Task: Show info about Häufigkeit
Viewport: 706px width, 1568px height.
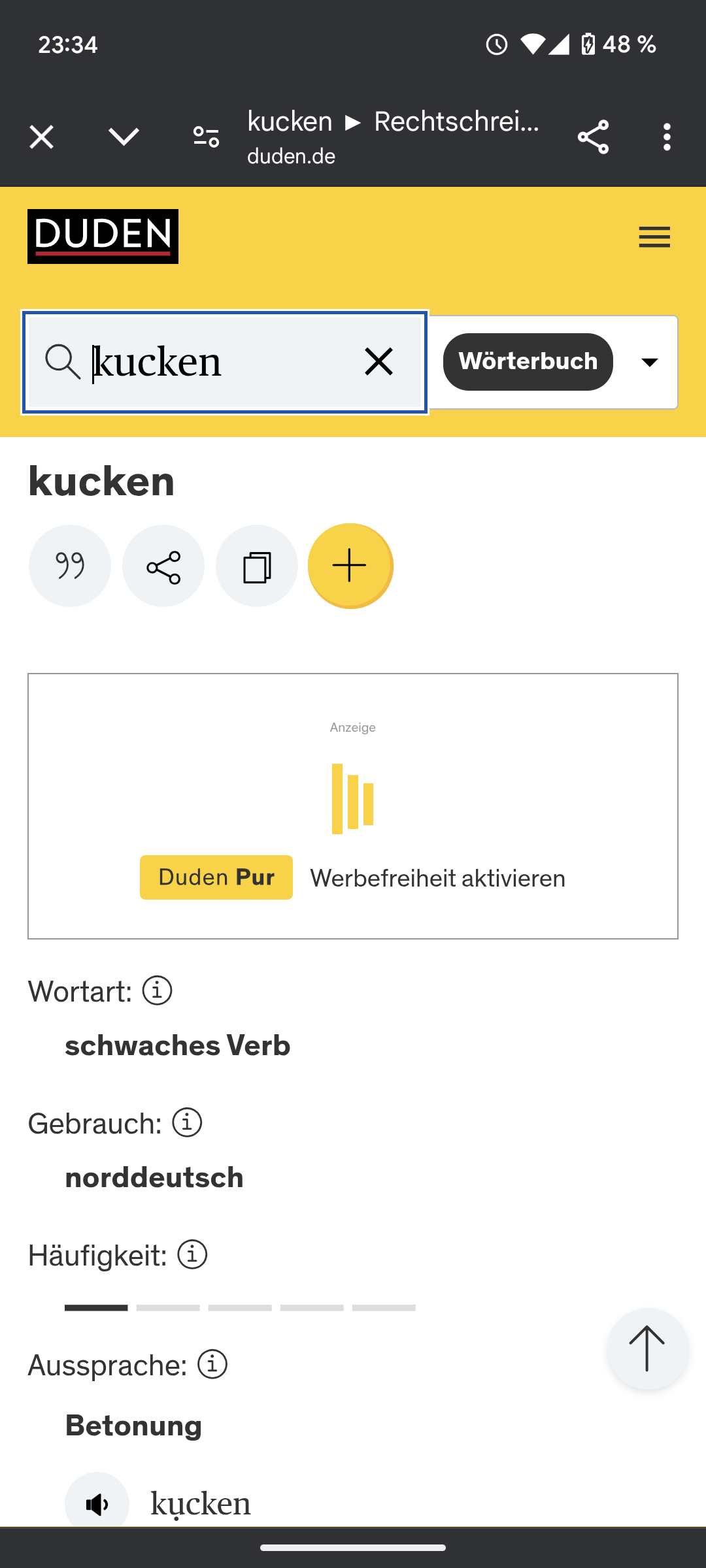Action: [192, 1254]
